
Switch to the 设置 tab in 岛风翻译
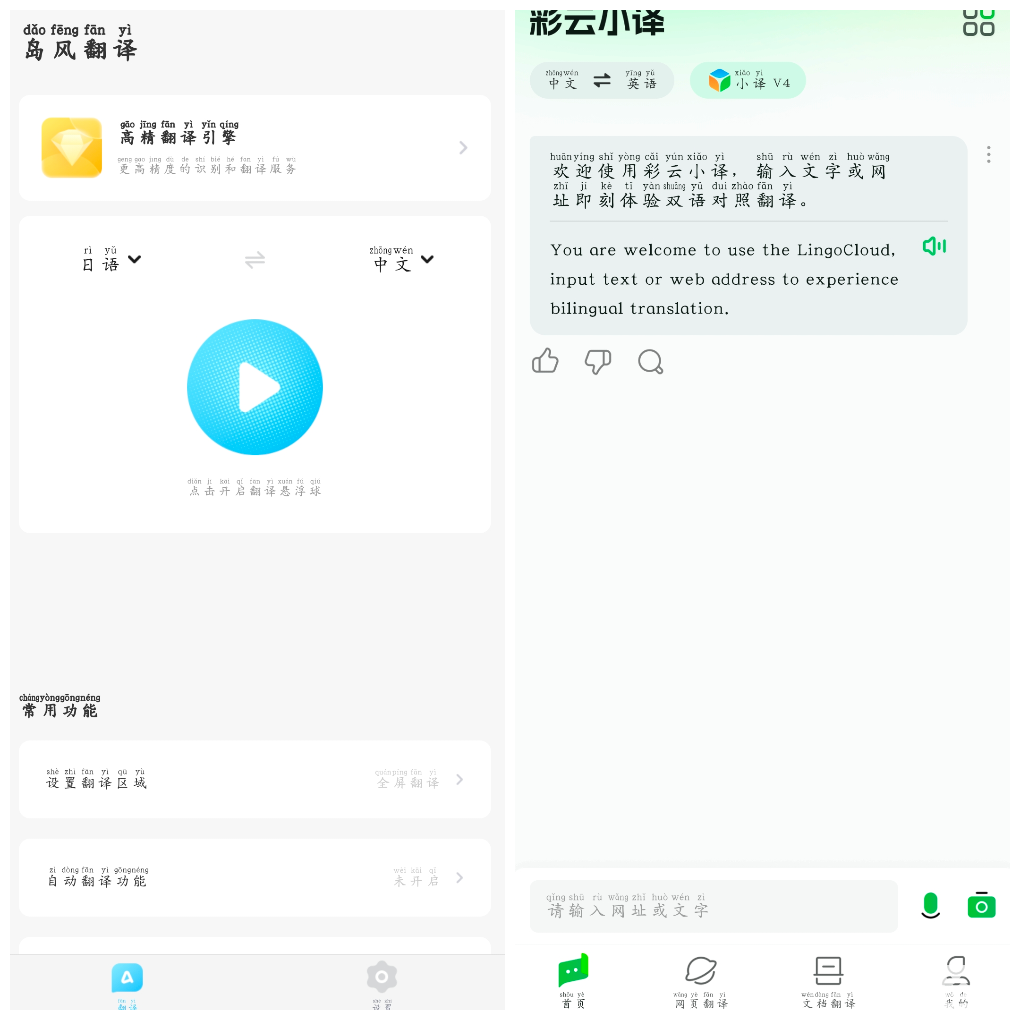[x=381, y=982]
